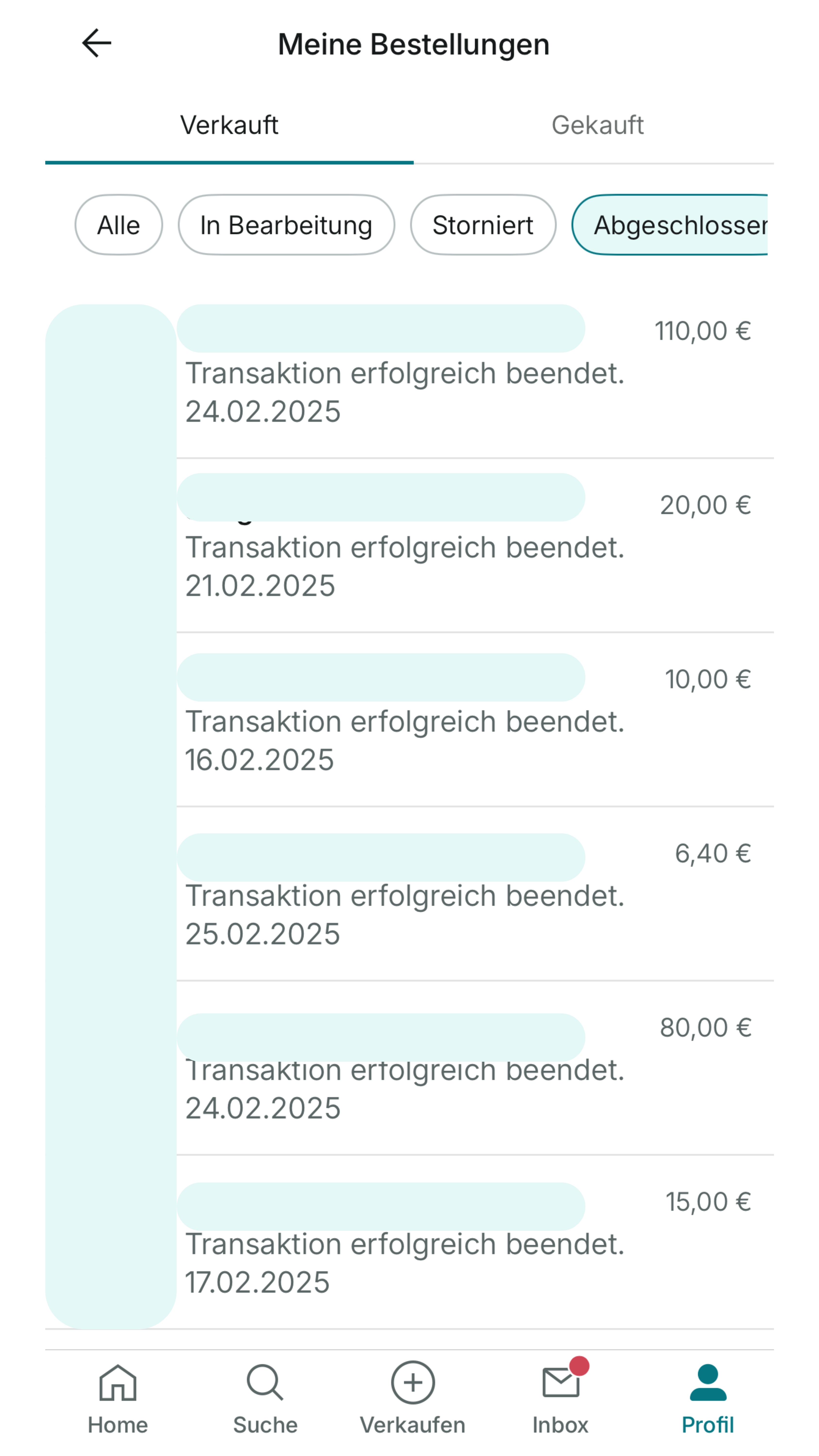Filter by Storniert chip
Image resolution: width=819 pixels, height=1456 pixels.
pos(483,225)
